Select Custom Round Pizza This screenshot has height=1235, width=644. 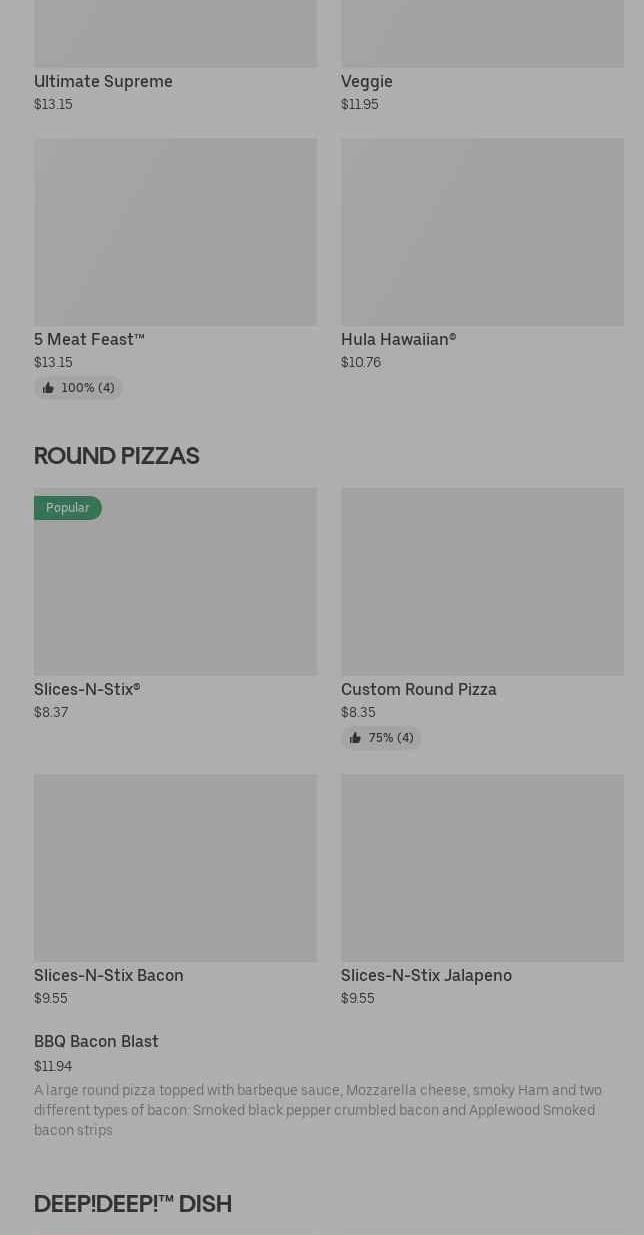pos(482,619)
